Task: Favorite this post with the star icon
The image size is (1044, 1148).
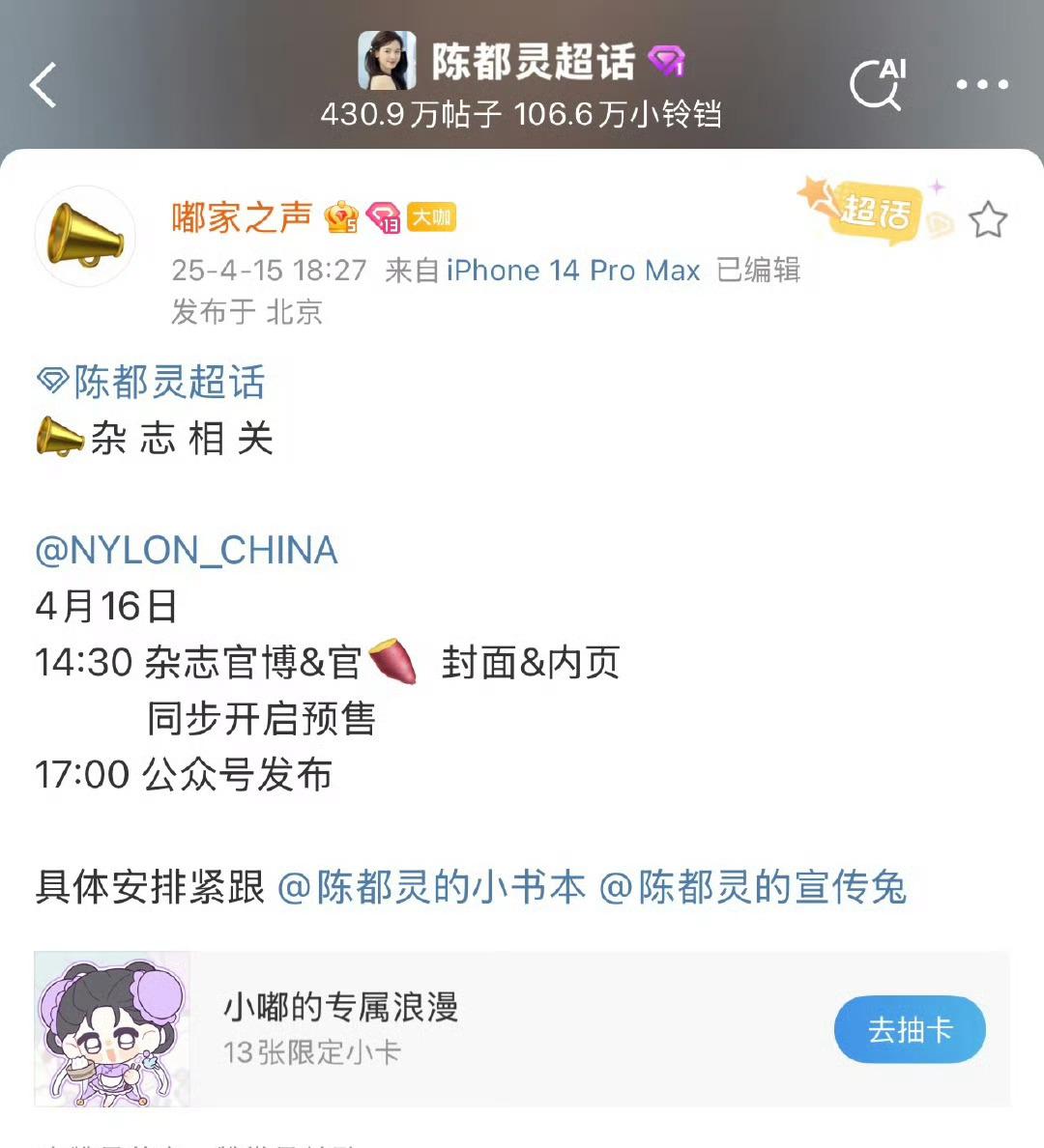Action: [x=988, y=220]
